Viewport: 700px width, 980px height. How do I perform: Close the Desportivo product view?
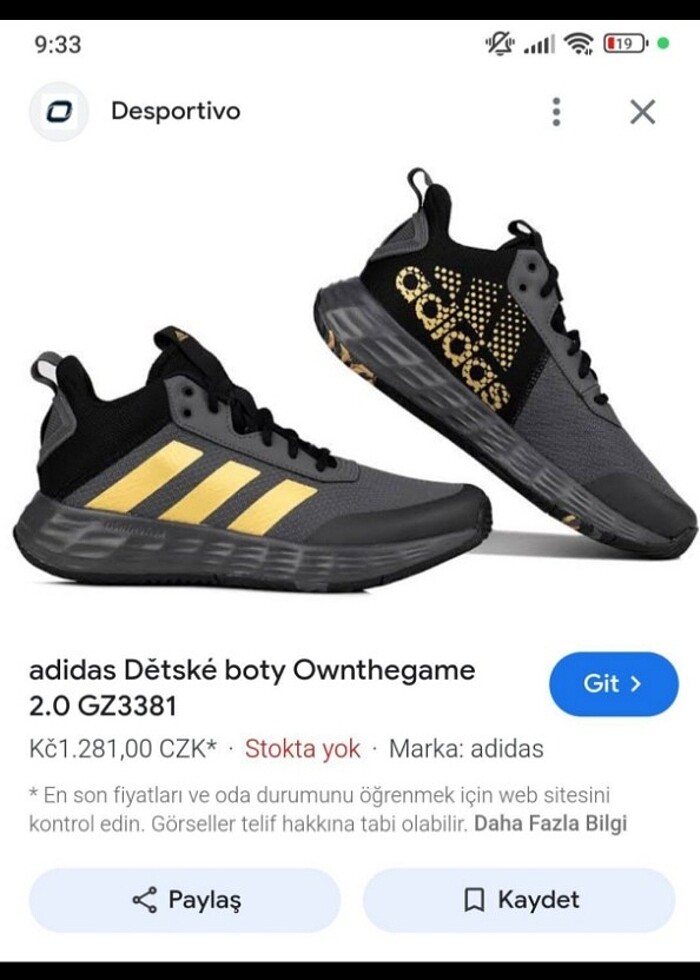pos(642,111)
